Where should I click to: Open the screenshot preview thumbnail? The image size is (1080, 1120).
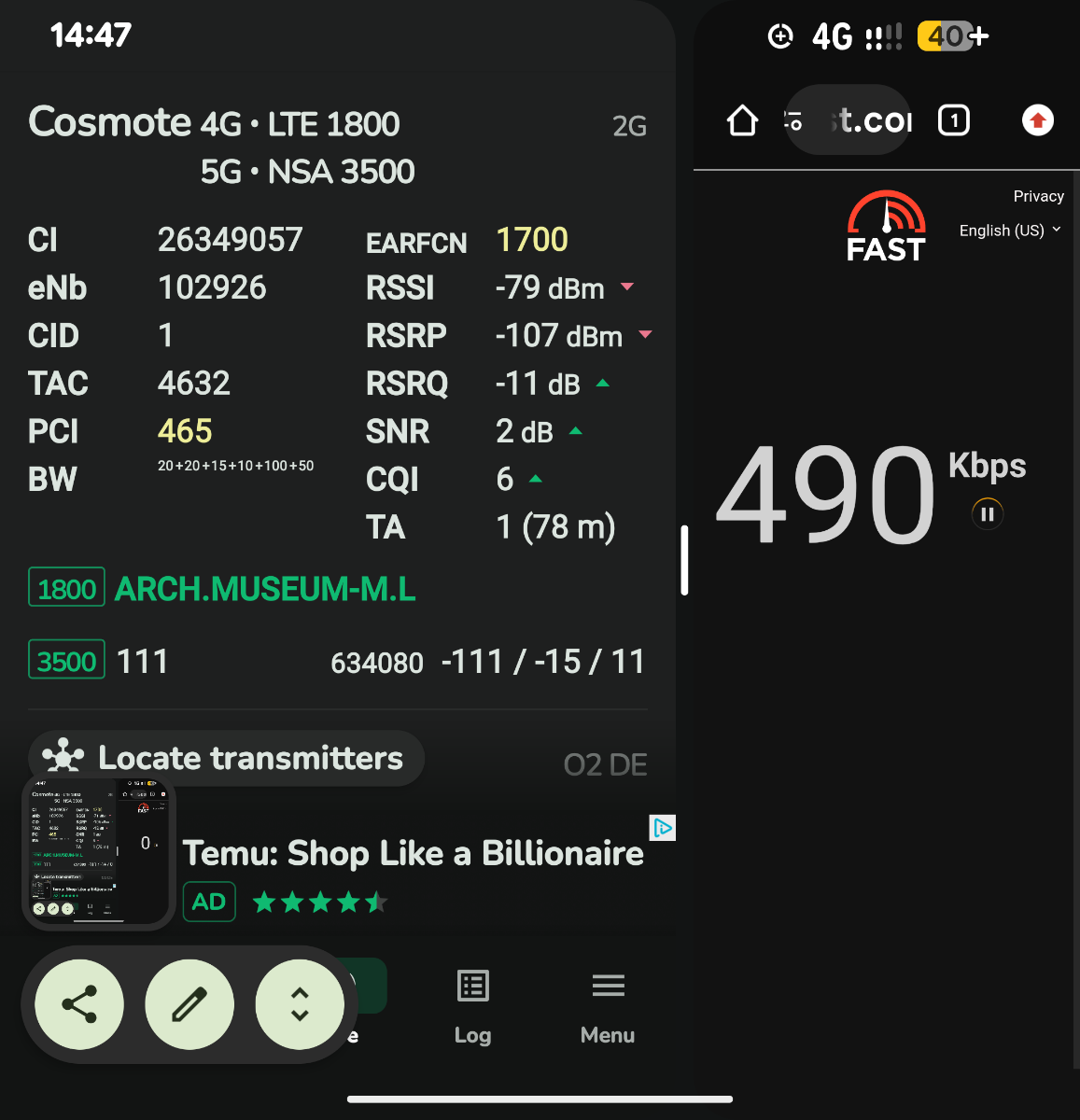click(98, 853)
